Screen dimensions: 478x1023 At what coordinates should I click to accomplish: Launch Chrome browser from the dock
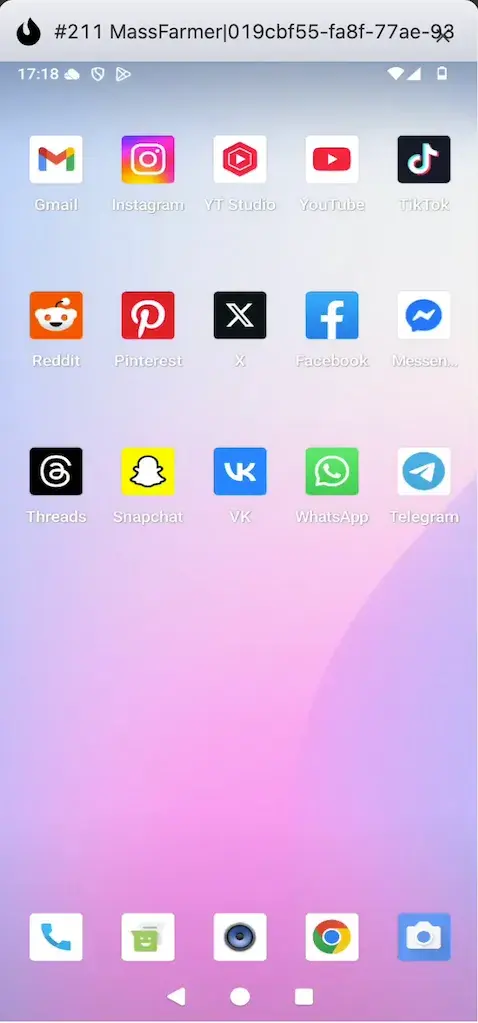332,937
